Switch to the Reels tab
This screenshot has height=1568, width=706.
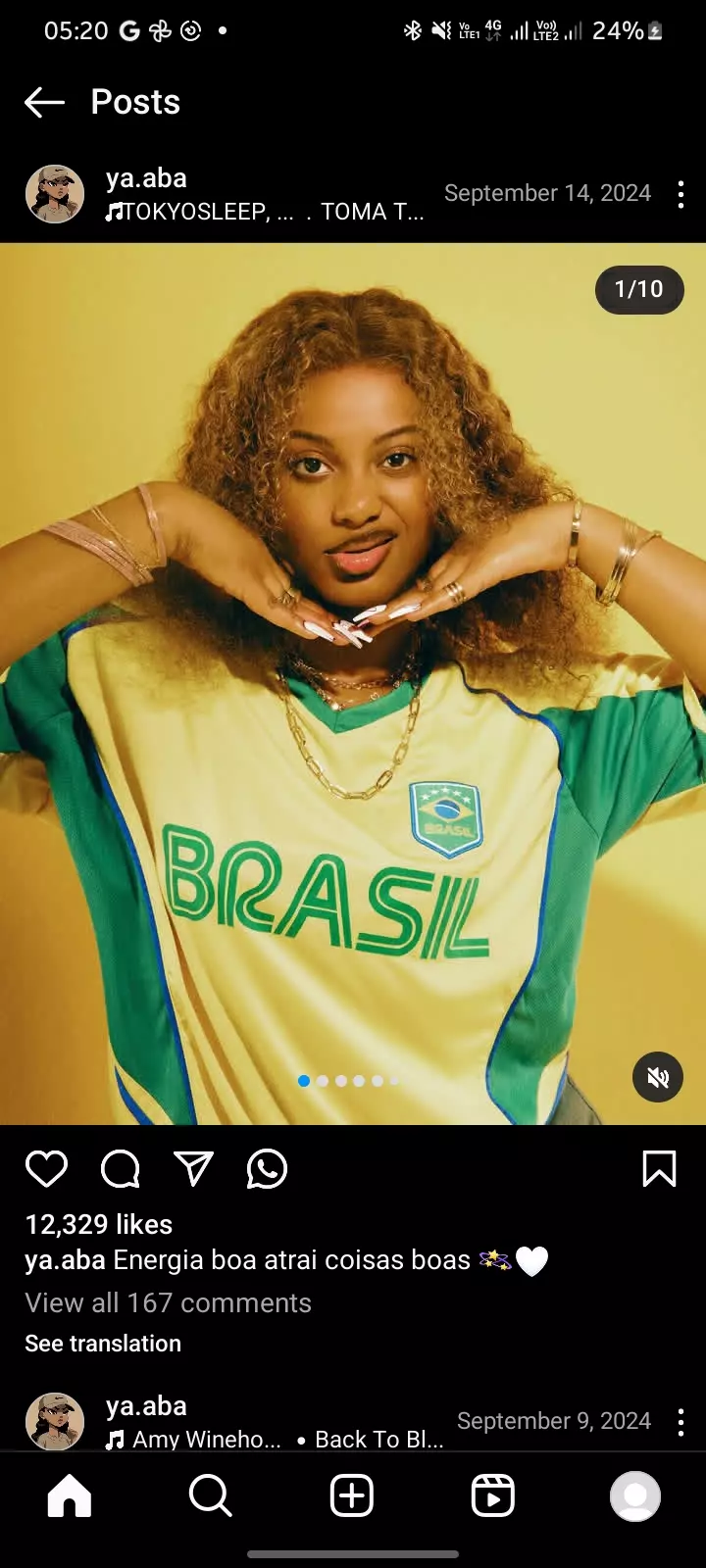[x=493, y=1495]
